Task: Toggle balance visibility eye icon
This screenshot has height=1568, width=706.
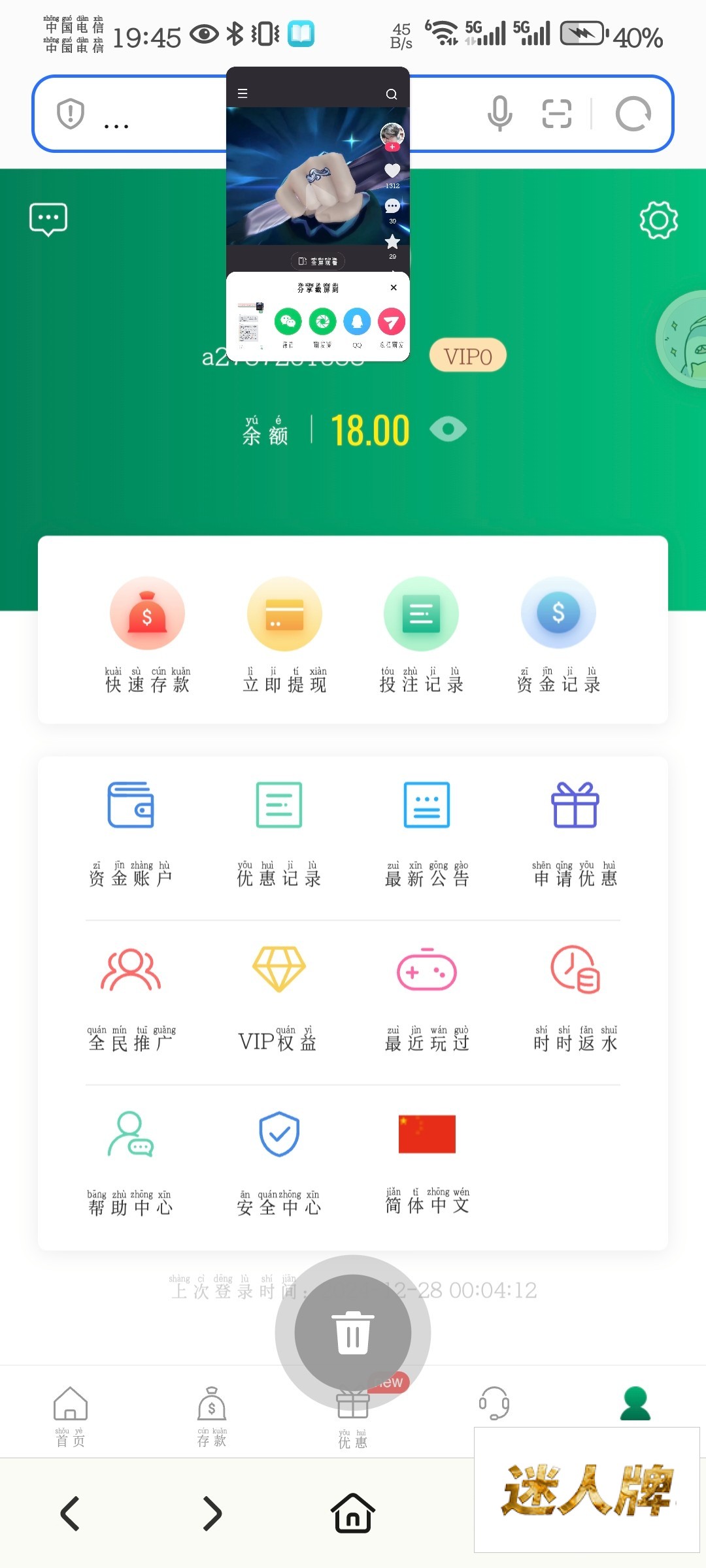Action: coord(448,429)
